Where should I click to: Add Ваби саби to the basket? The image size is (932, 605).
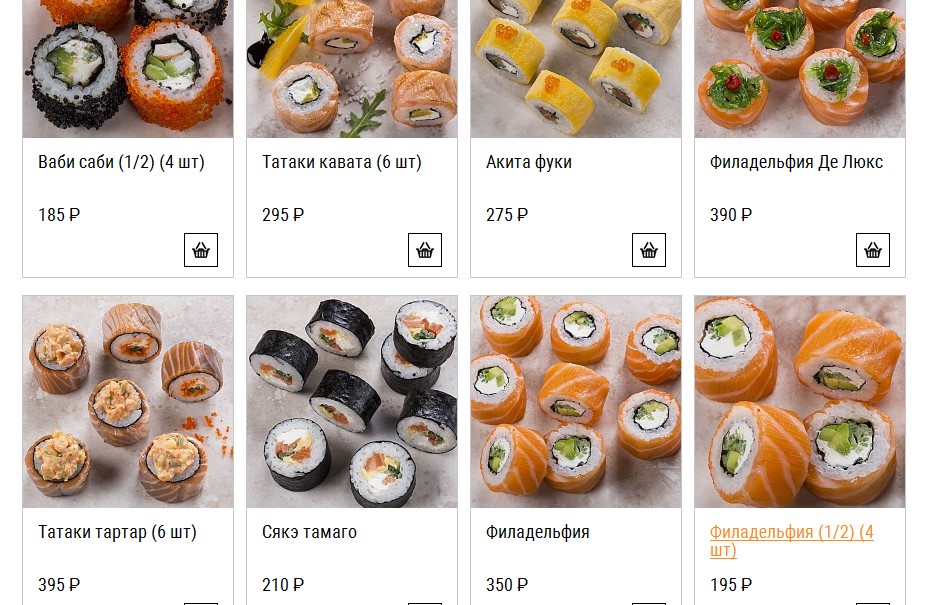pos(201,250)
